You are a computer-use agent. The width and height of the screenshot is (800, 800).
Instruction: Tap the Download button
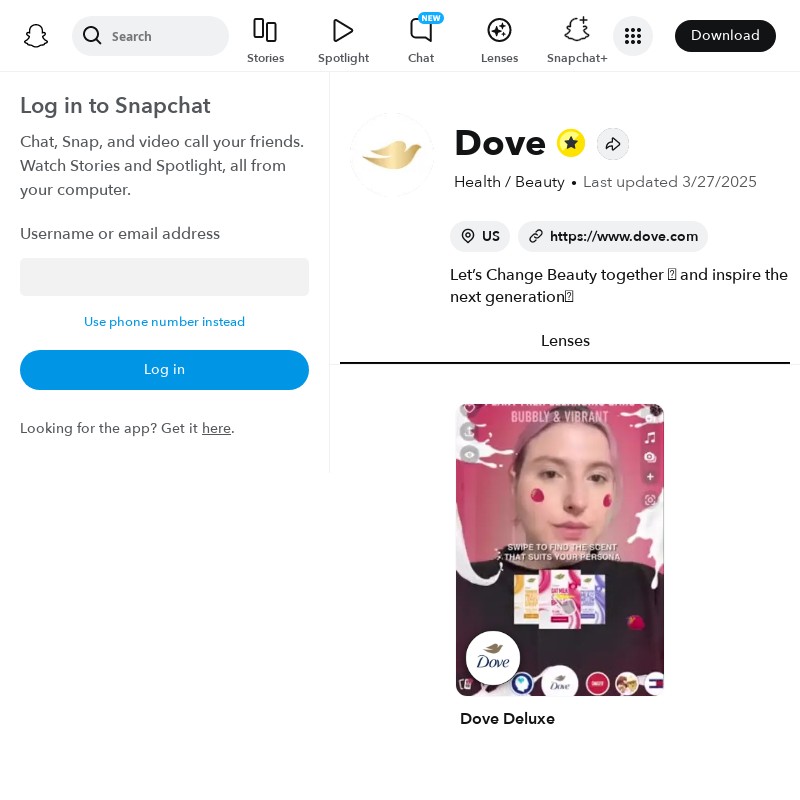point(725,36)
